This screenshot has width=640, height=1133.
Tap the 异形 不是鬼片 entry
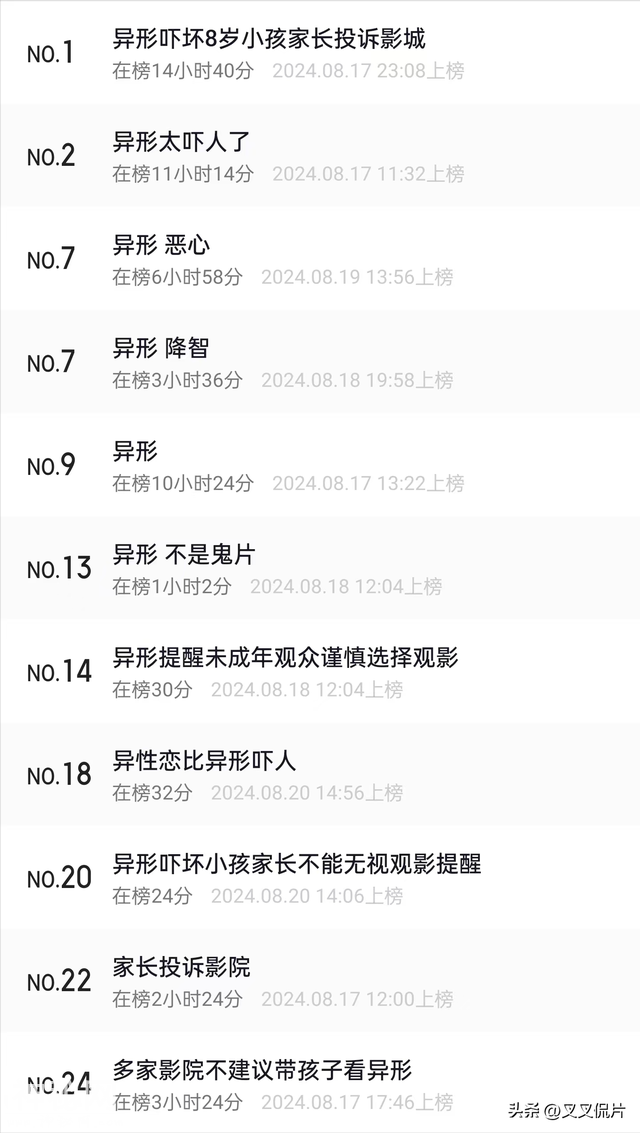184,554
